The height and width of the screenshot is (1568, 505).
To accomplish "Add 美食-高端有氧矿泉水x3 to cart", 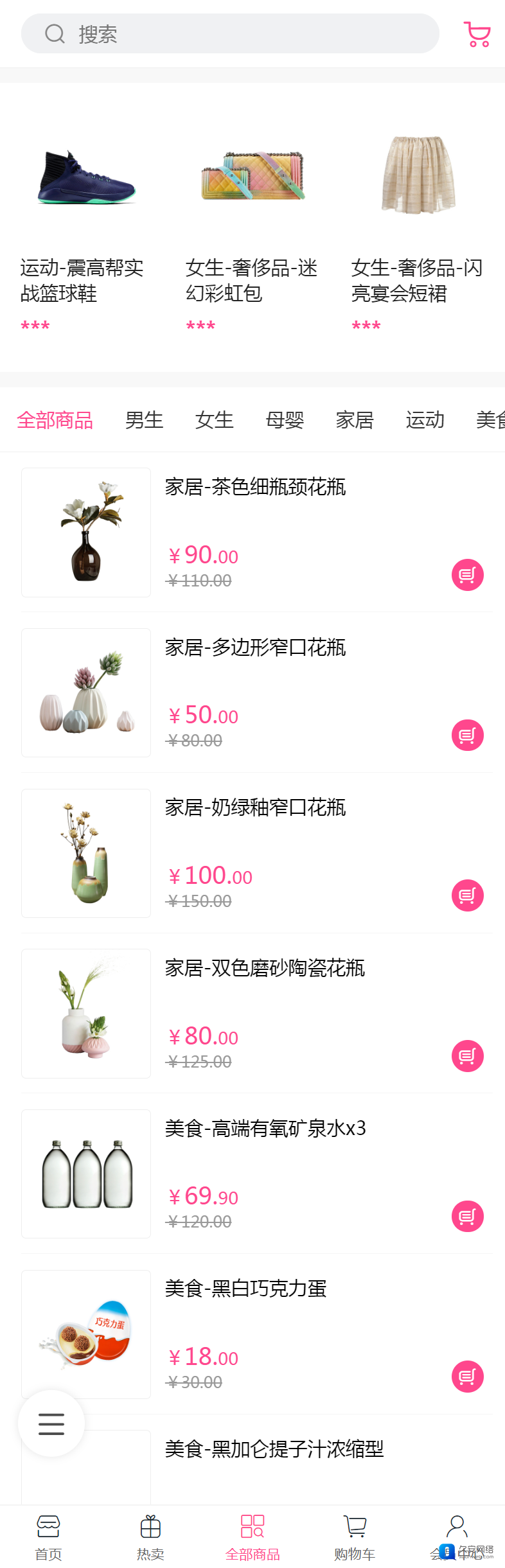I will (x=467, y=1217).
